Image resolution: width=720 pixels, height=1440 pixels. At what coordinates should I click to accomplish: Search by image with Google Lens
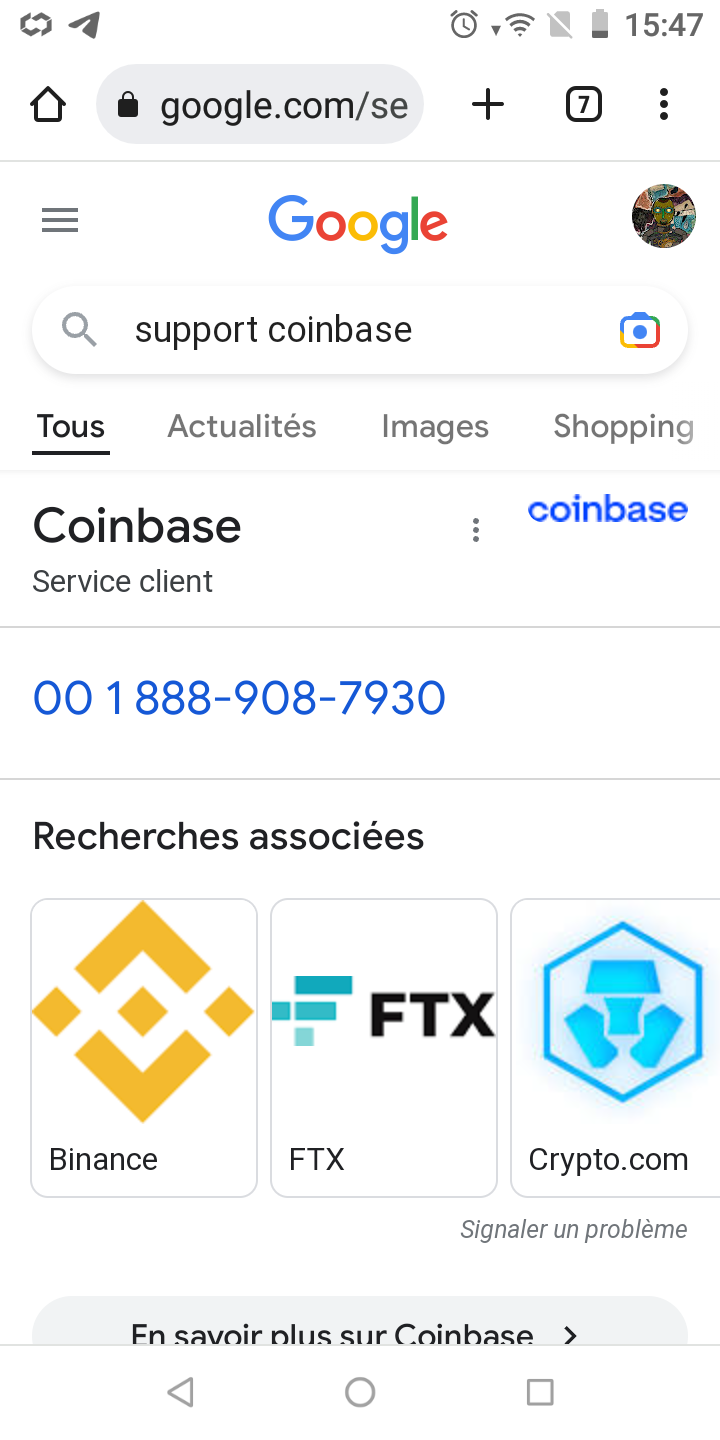pyautogui.click(x=640, y=330)
